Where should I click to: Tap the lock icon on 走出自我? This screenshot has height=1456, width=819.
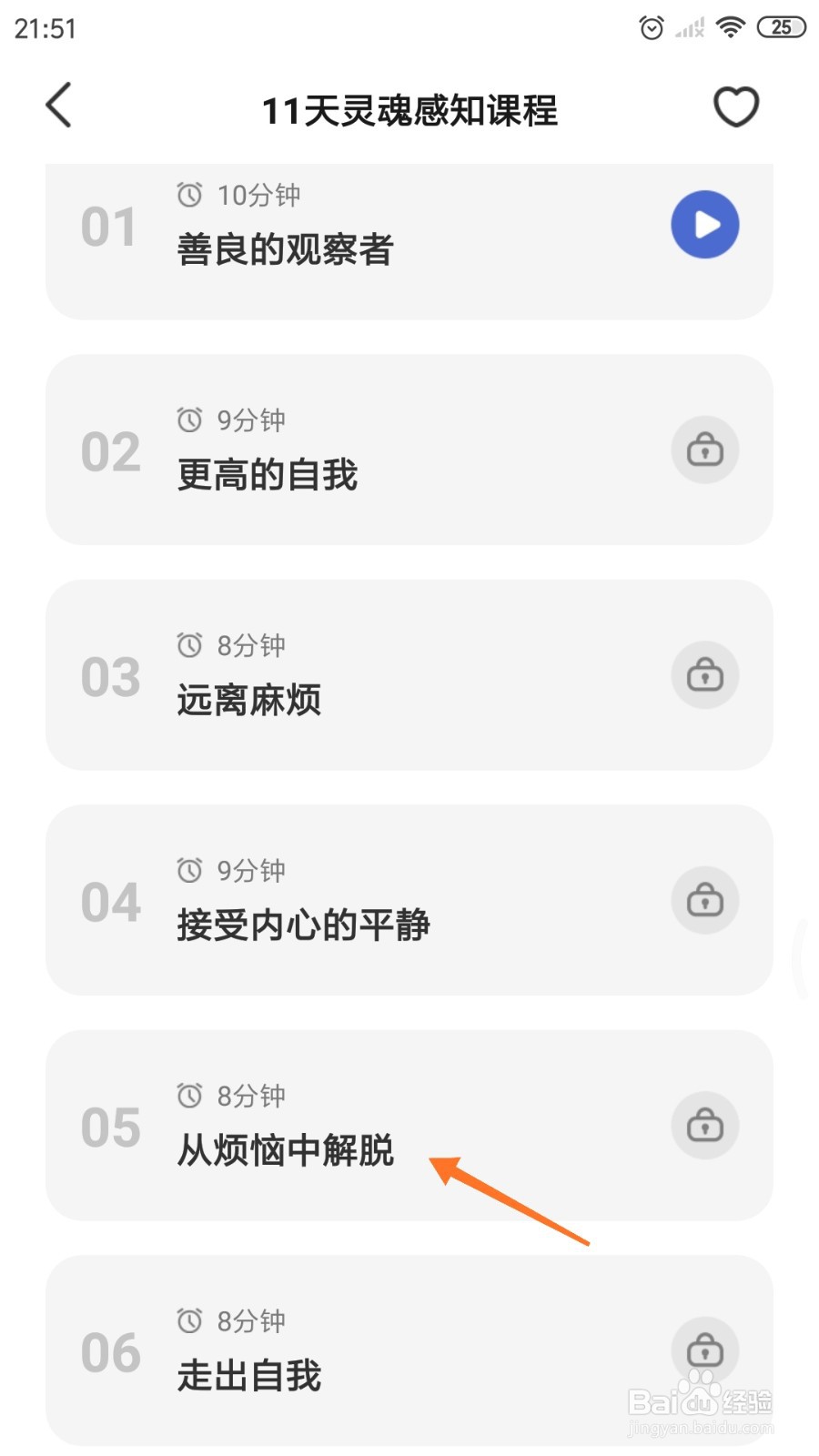click(x=705, y=1350)
